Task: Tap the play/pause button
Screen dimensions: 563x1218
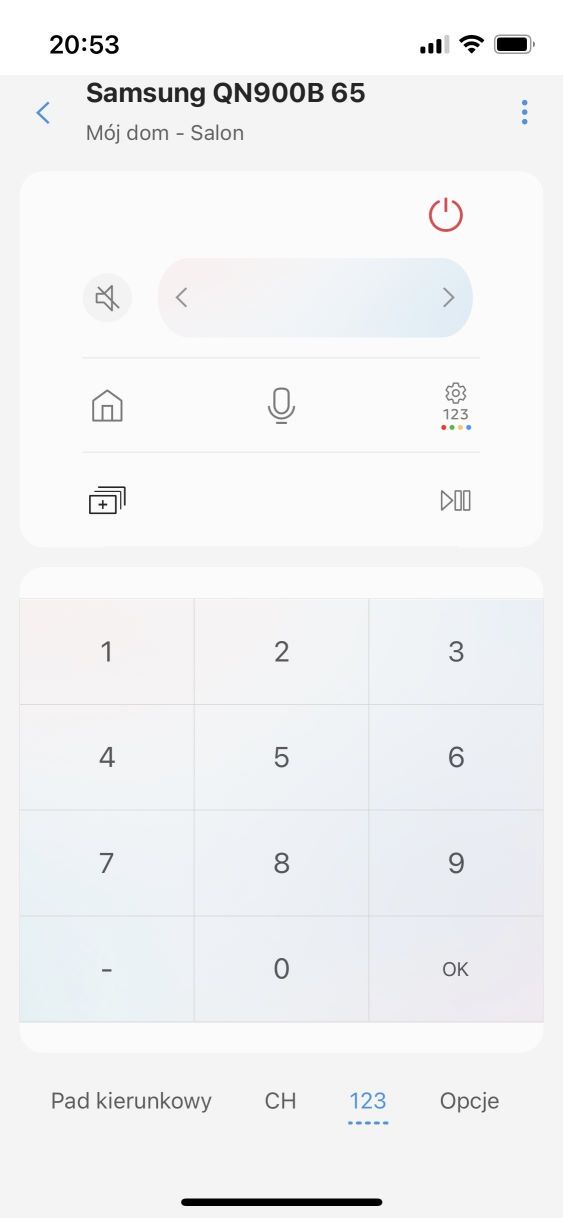Action: [x=456, y=500]
